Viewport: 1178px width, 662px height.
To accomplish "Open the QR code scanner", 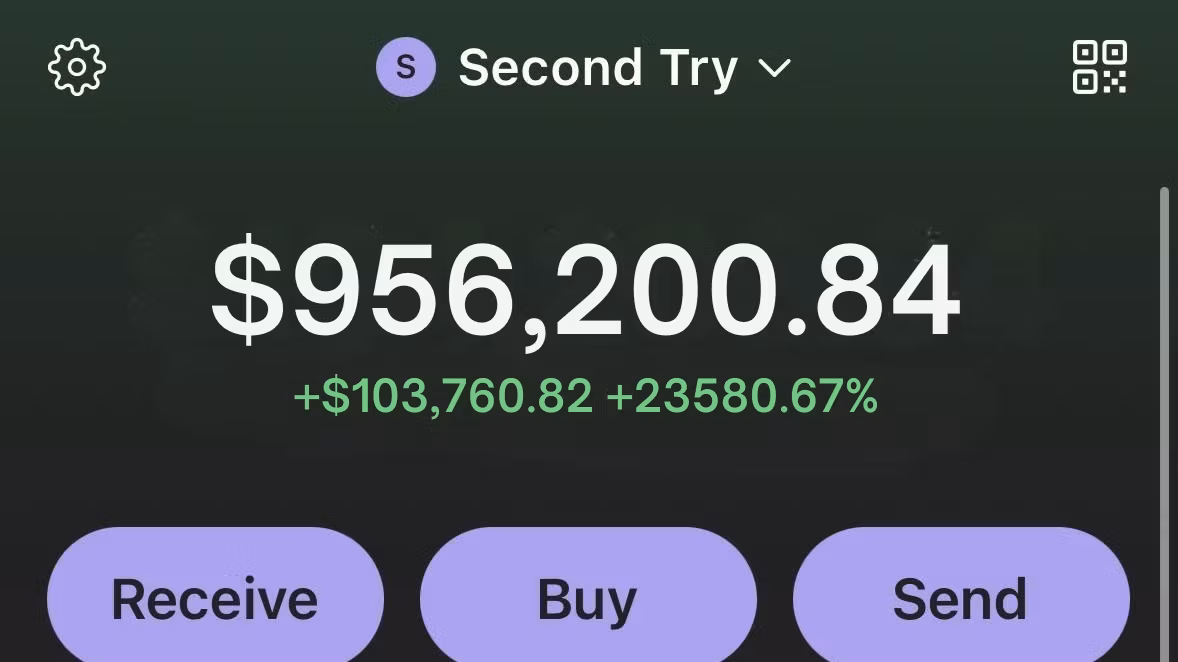I will pos(1099,67).
